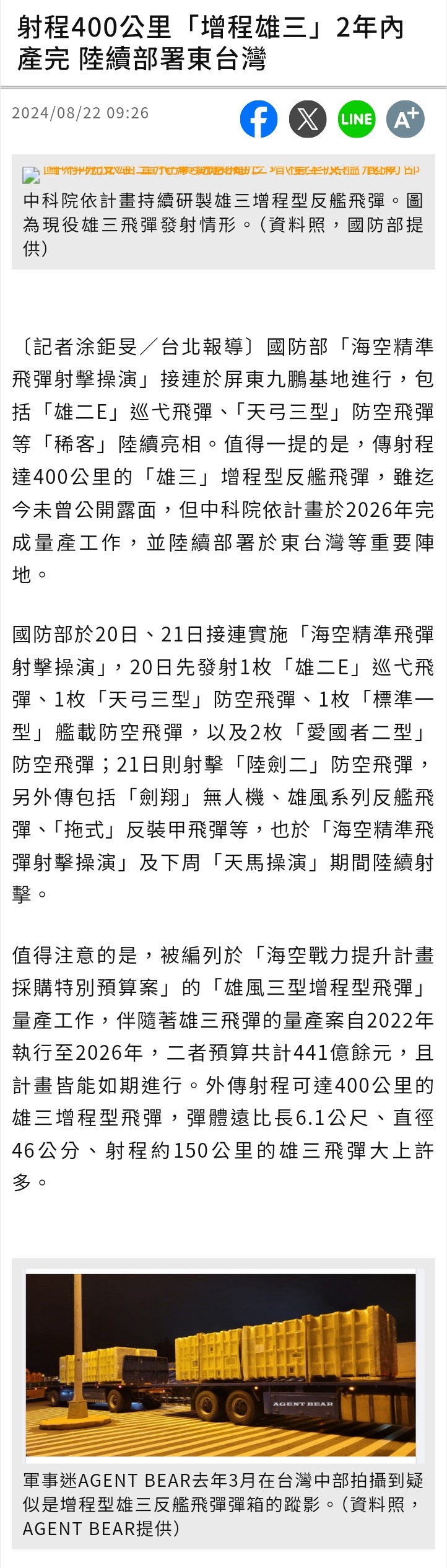
Task: Share the article on X
Action: pos(308,118)
